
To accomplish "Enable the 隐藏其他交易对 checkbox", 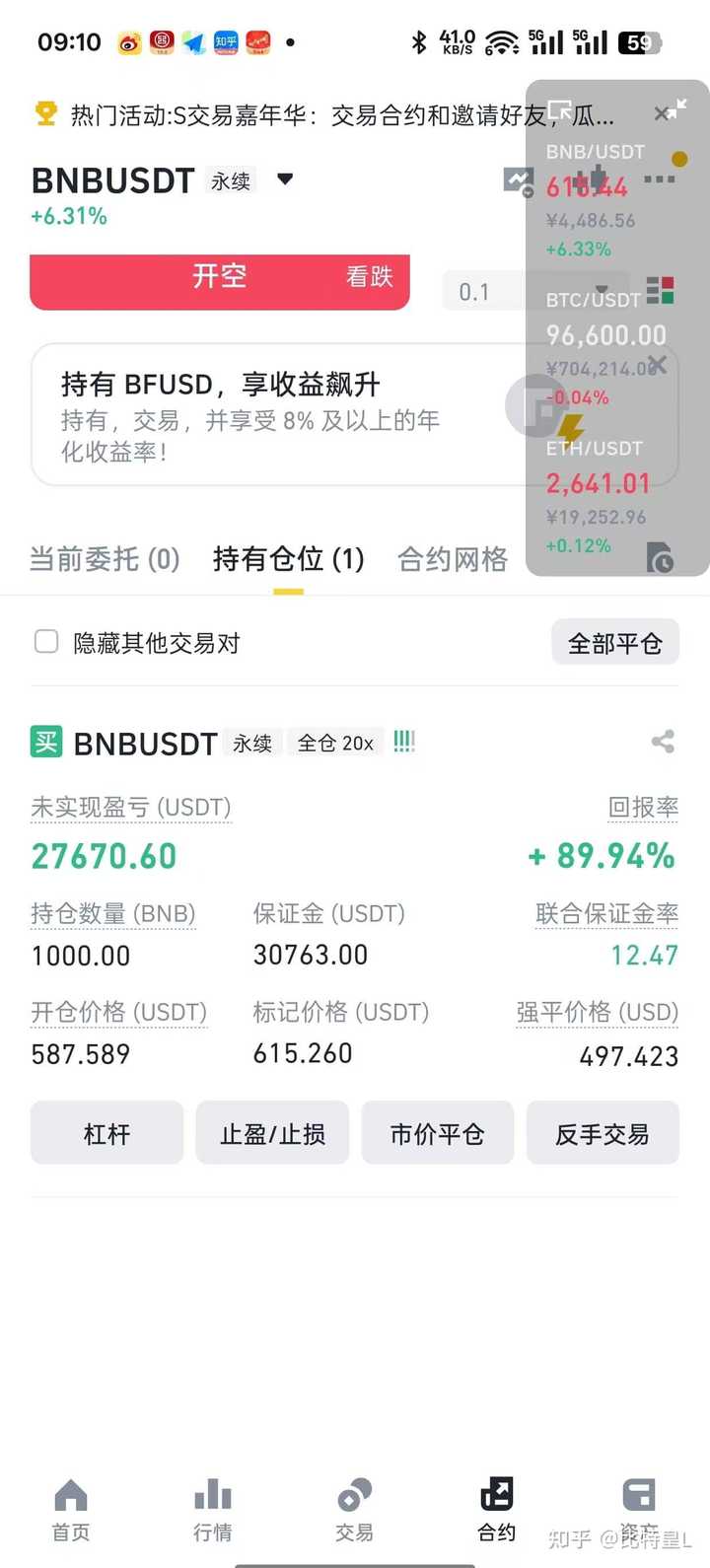I will 46,641.
